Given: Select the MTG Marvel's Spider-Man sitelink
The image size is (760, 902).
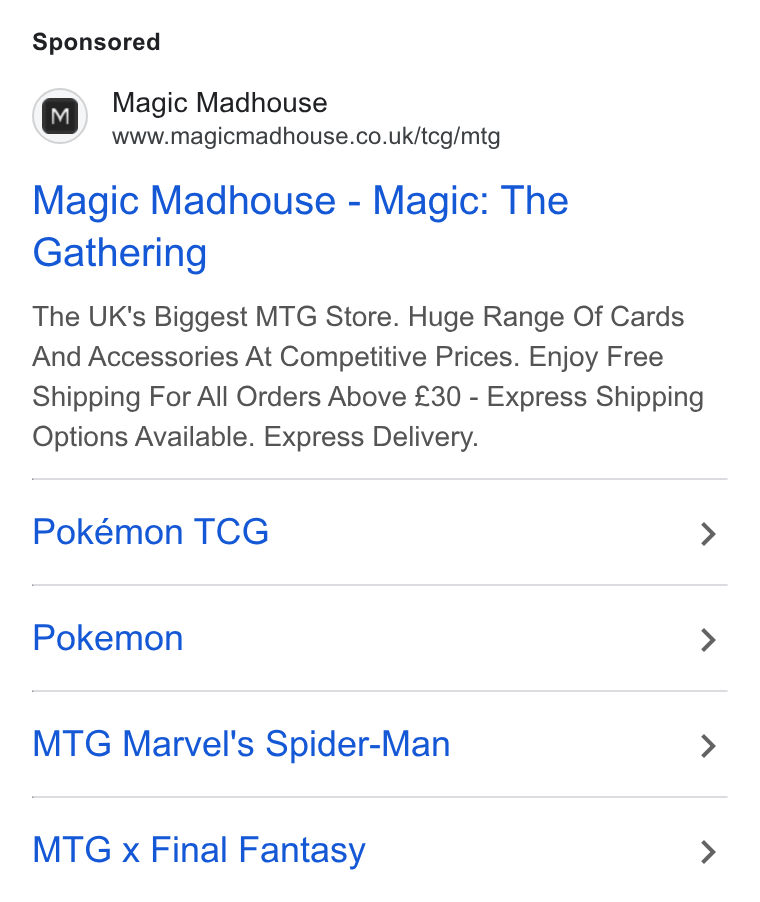Looking at the screenshot, I should [x=380, y=744].
